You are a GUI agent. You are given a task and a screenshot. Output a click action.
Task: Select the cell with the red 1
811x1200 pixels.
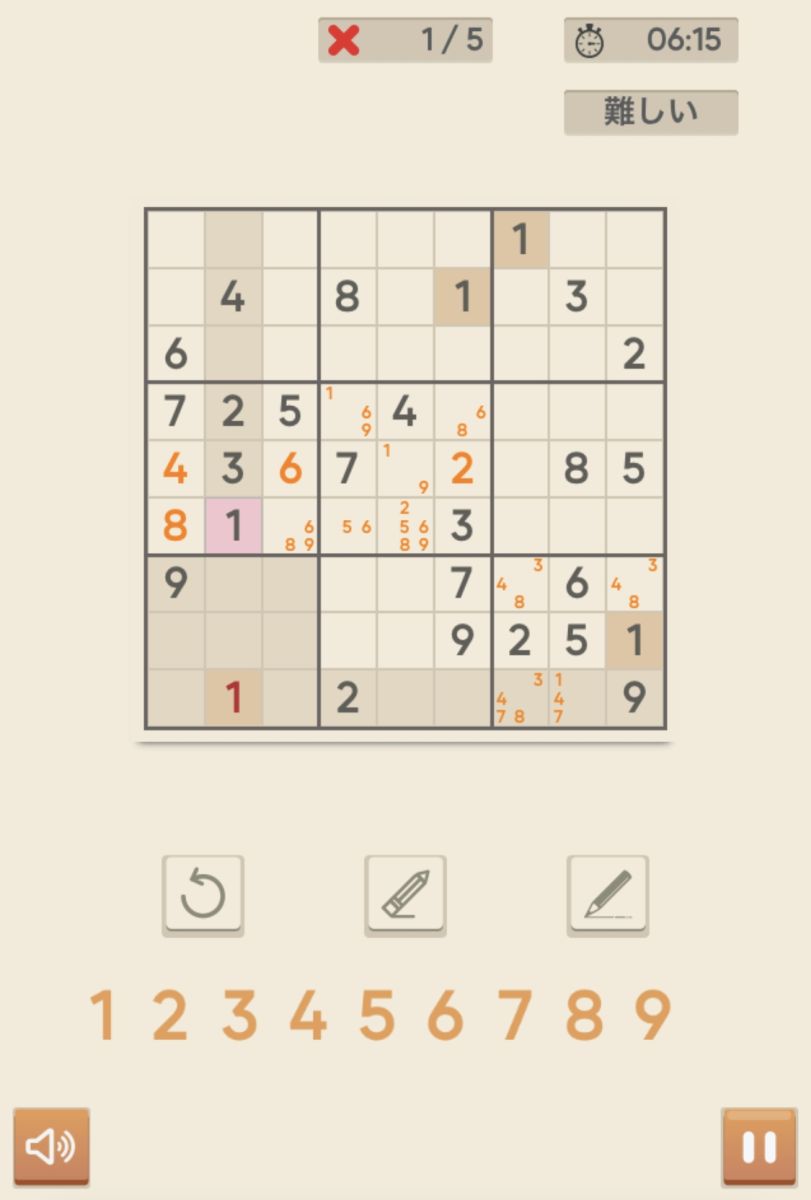tap(233, 698)
